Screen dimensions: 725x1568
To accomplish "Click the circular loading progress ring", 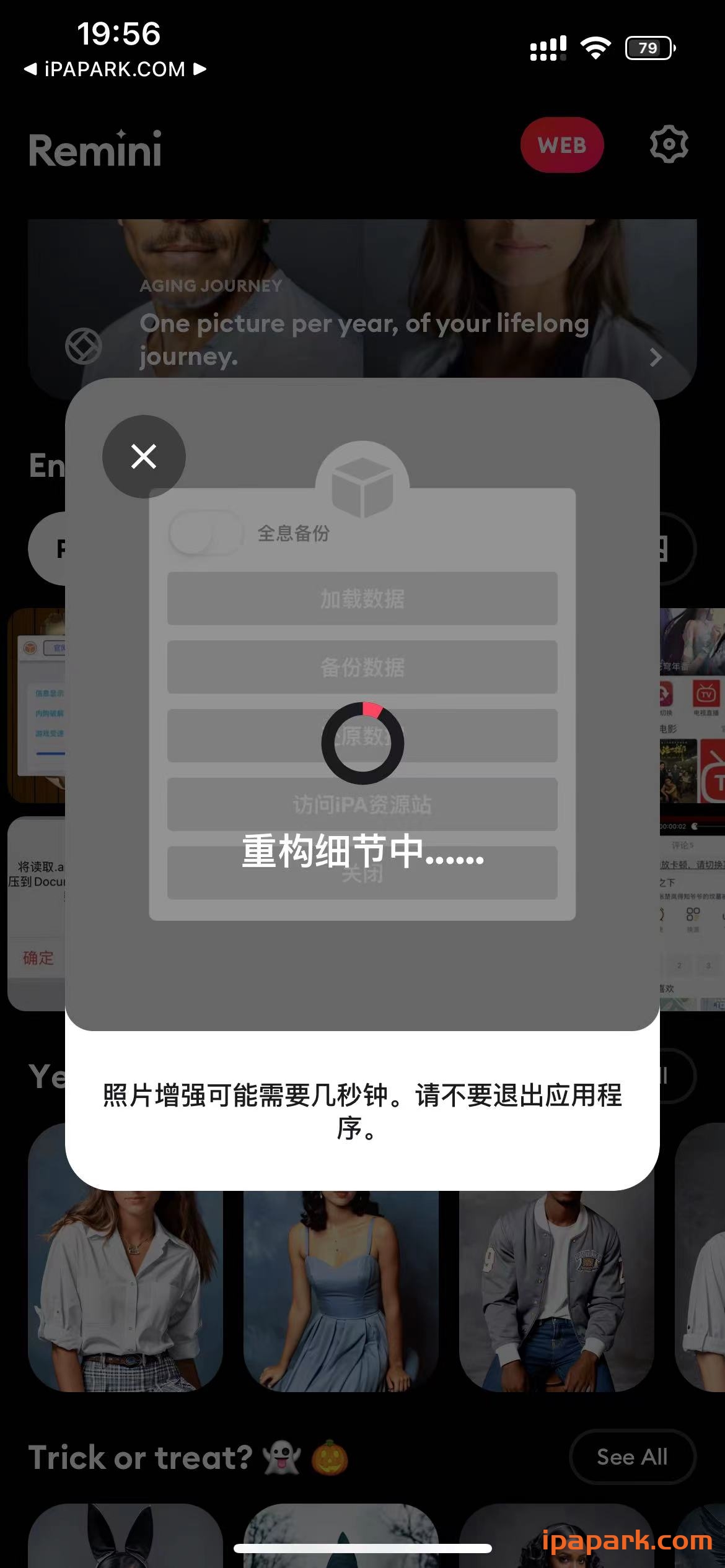I will pyautogui.click(x=362, y=743).
